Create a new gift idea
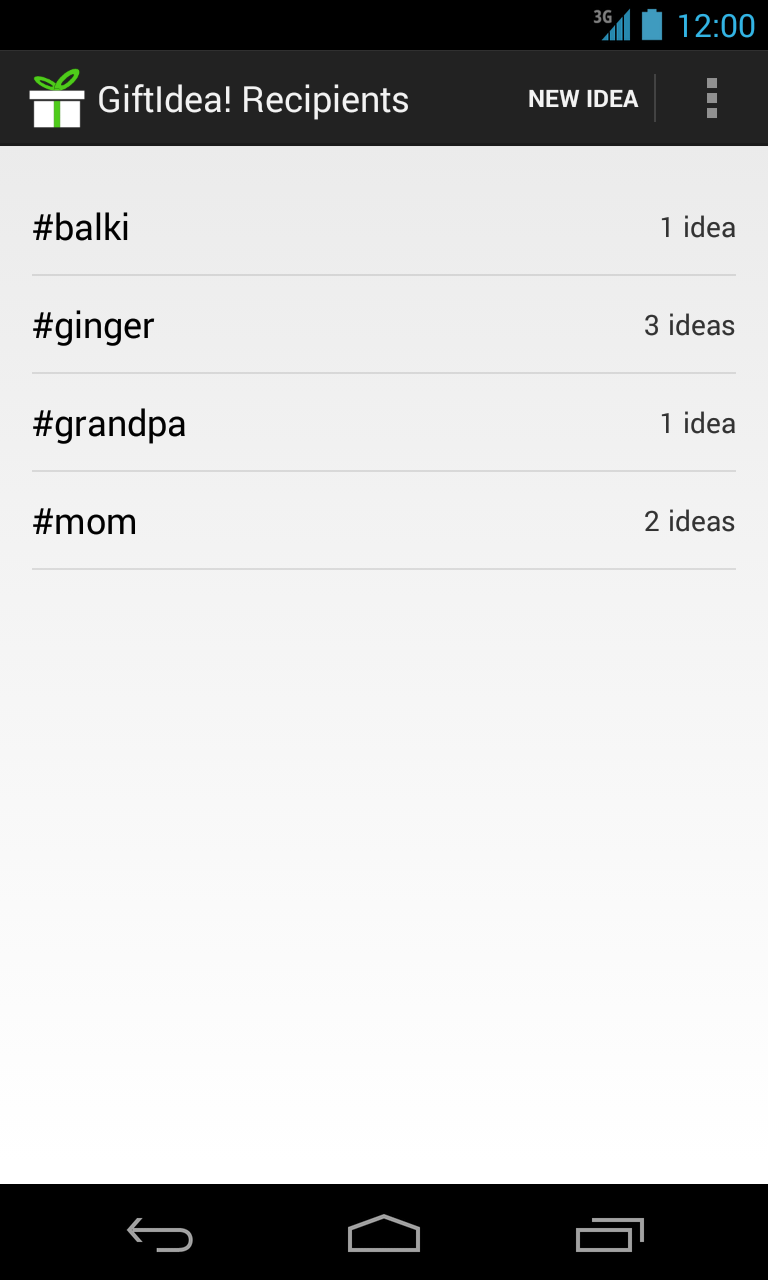Viewport: 768px width, 1280px height. click(x=583, y=99)
